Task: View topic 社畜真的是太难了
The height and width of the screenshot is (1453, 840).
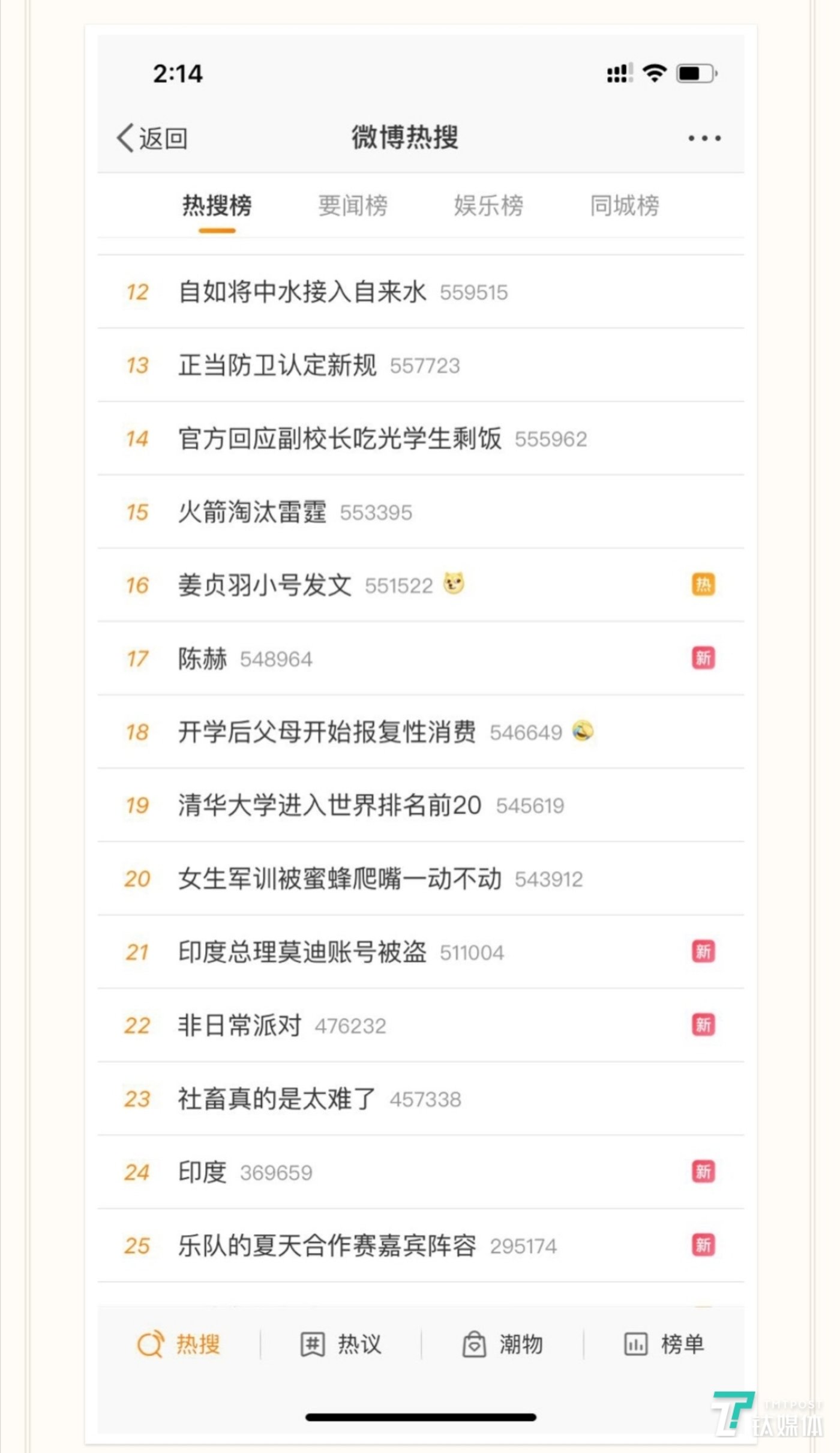Action: [x=277, y=1099]
